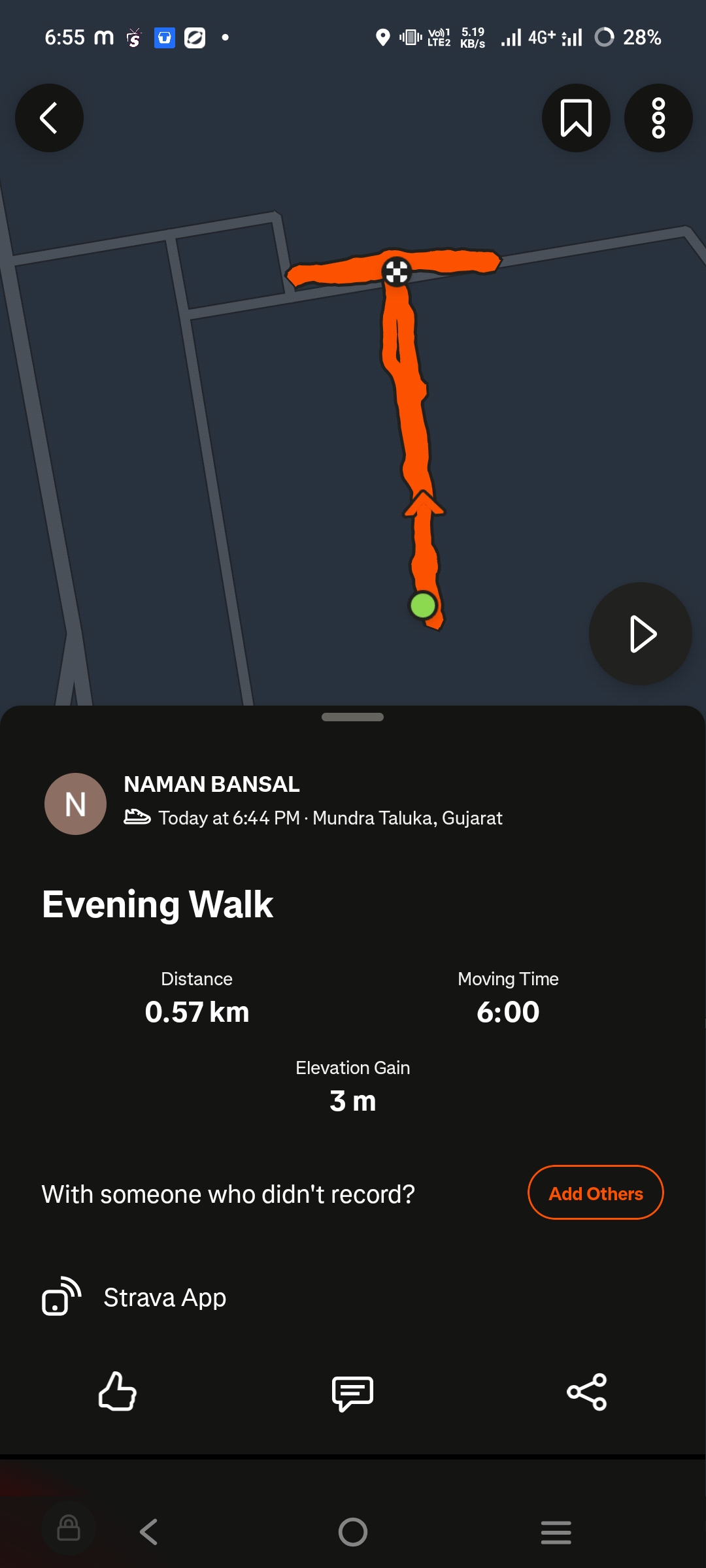Share the Evening Walk activity
706x1568 pixels.
tap(587, 1392)
